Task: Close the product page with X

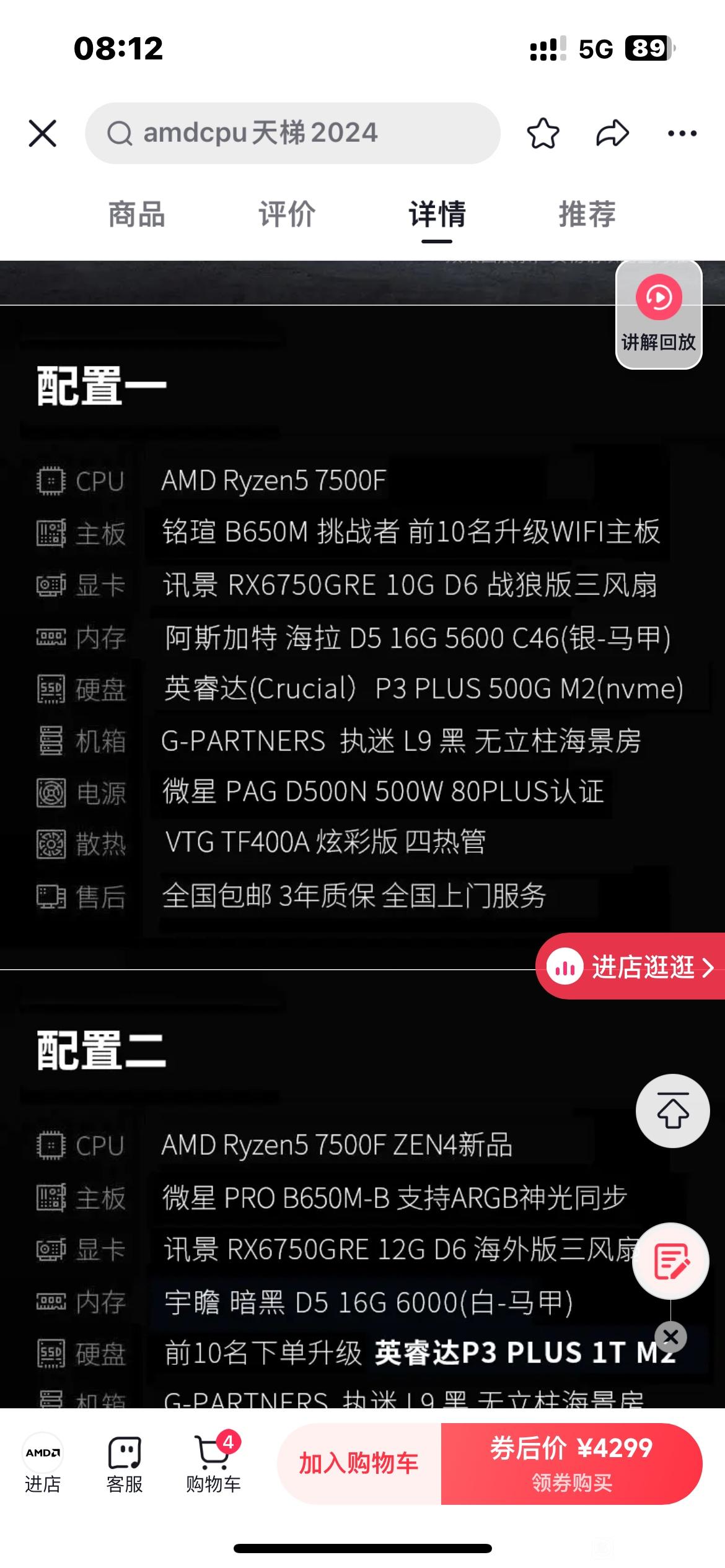Action: (43, 133)
